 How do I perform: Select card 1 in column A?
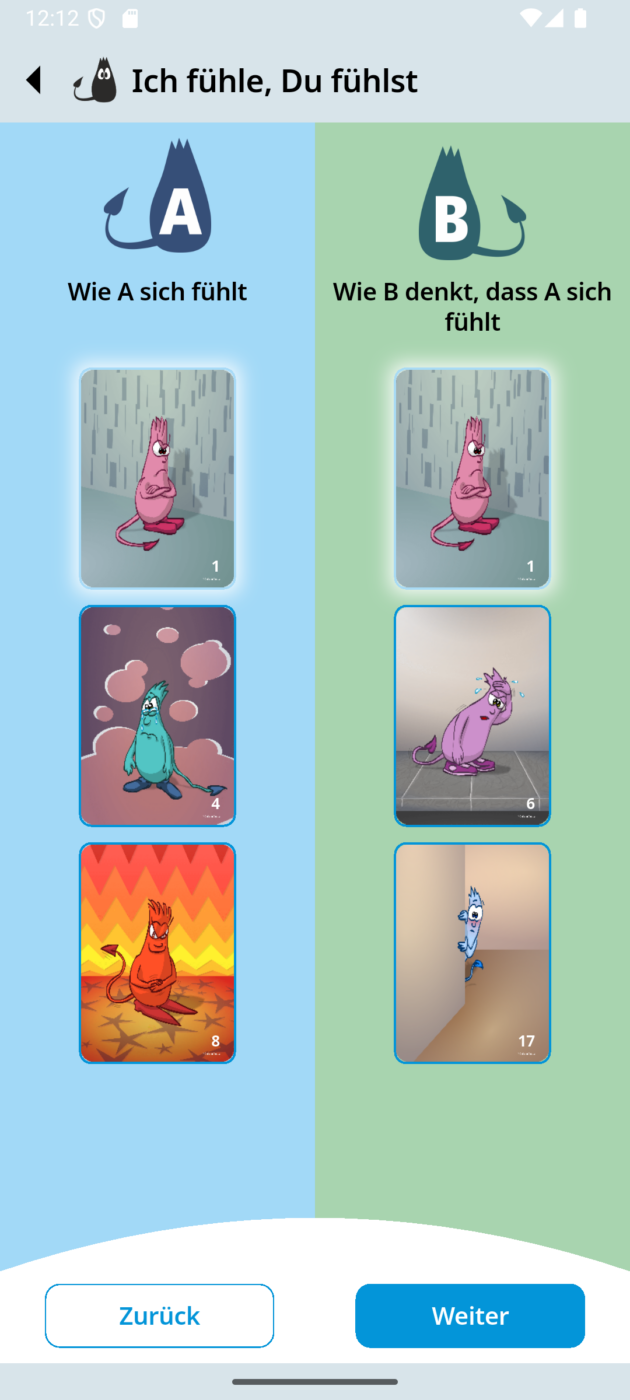(x=157, y=478)
